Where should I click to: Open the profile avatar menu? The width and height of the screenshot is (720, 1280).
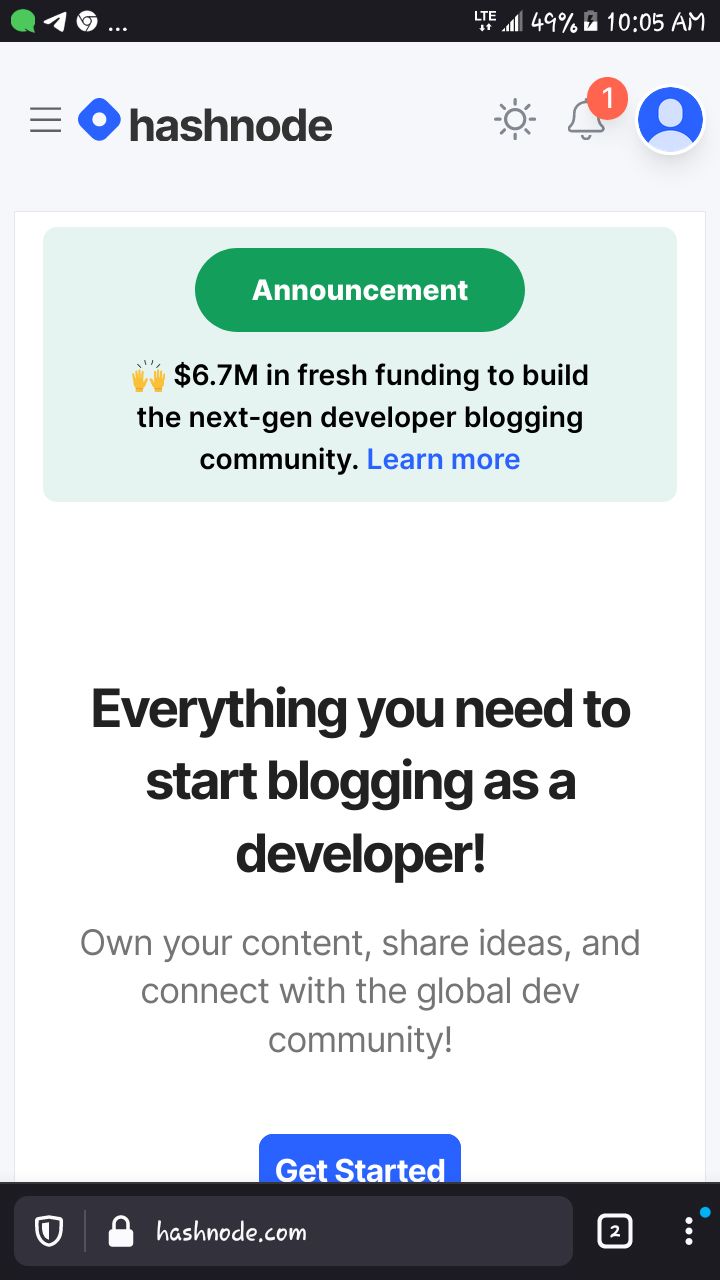[x=670, y=119]
